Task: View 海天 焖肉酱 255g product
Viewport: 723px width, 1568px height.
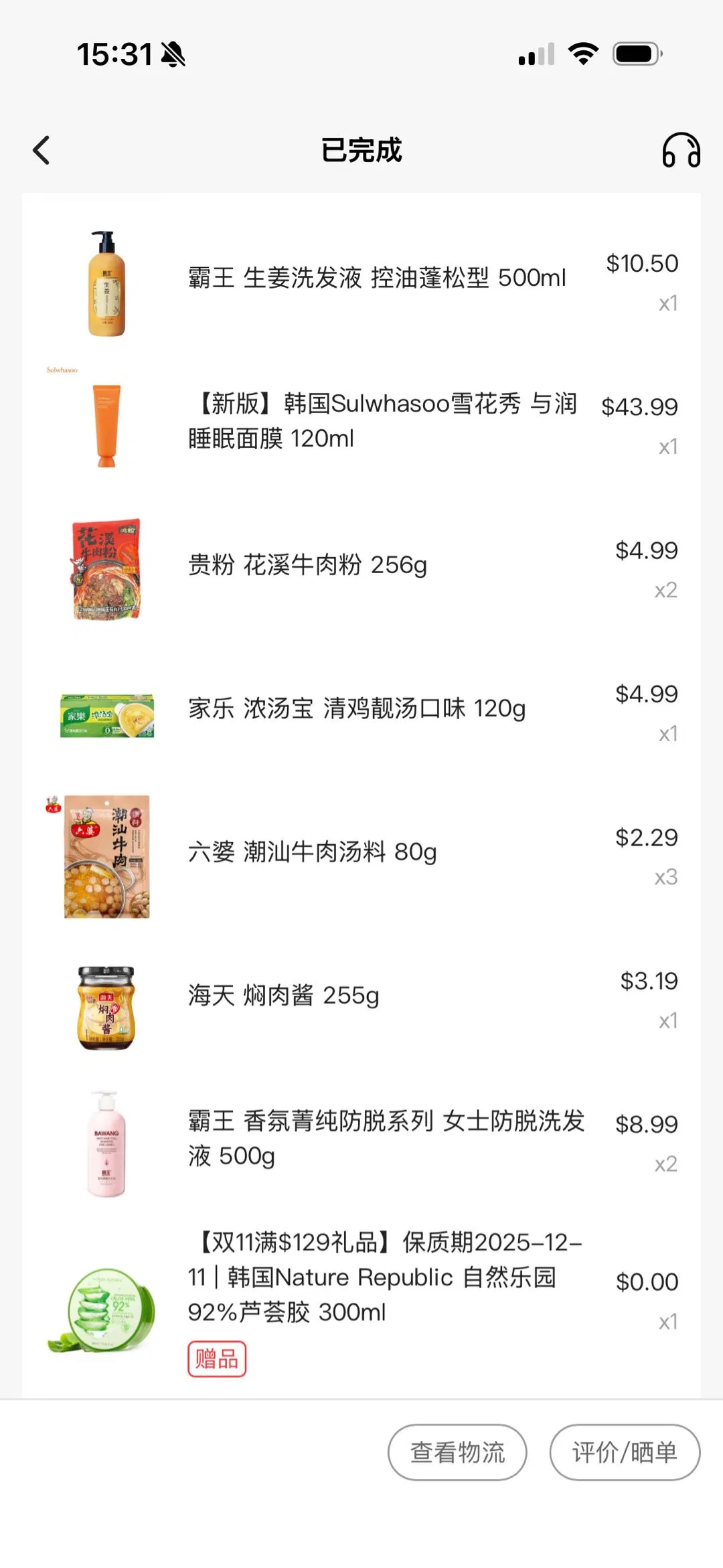Action: tap(283, 996)
